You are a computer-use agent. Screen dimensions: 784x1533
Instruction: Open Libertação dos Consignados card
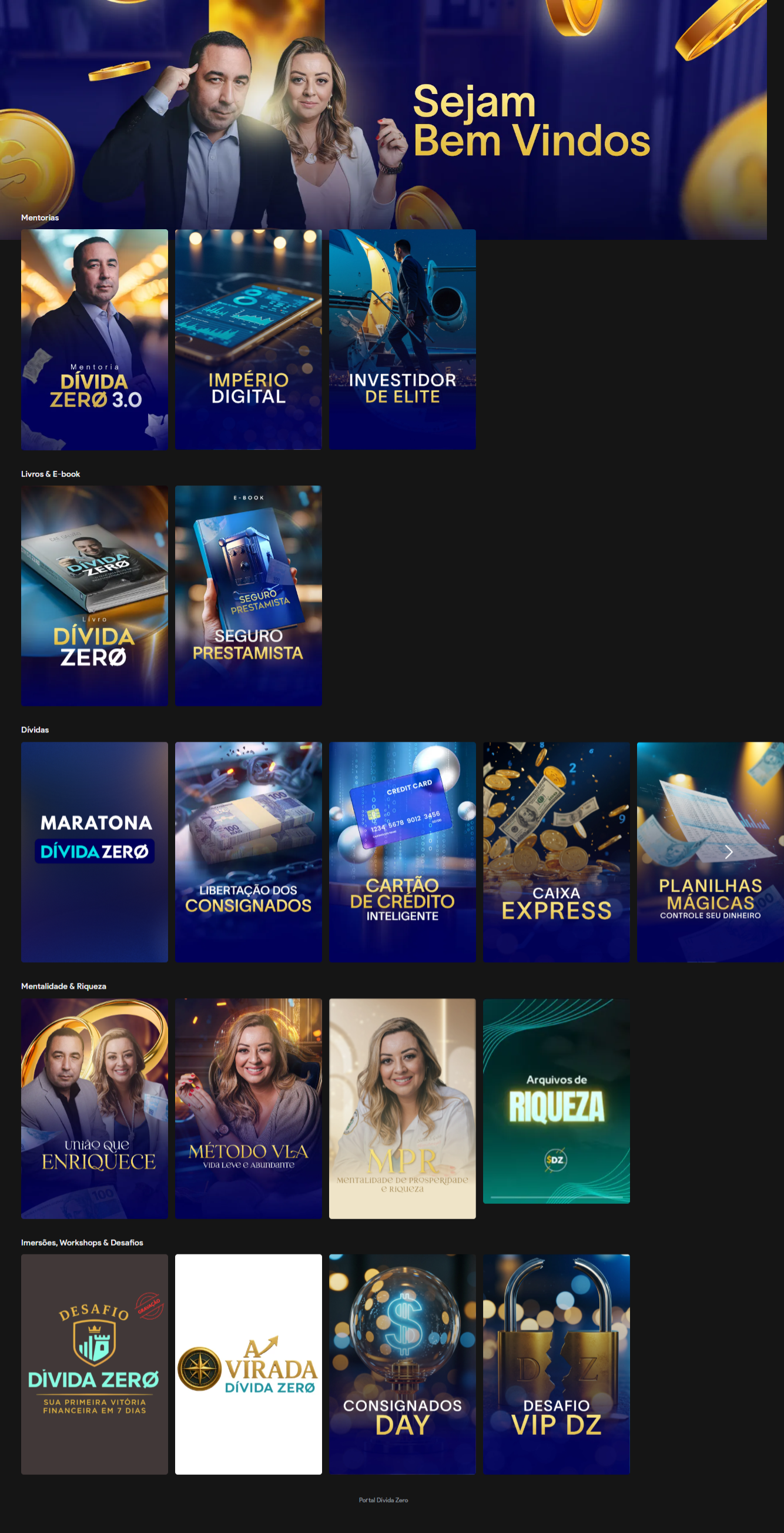pos(248,852)
